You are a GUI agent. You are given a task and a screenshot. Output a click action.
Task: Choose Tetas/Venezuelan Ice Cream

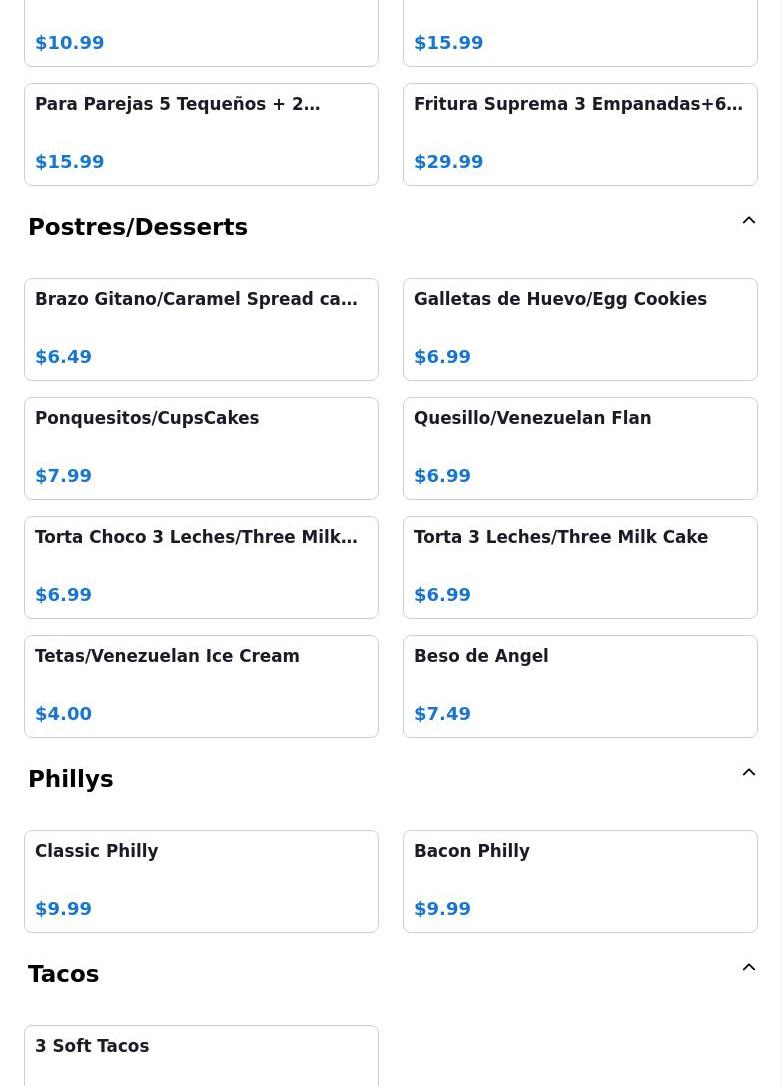(201, 686)
